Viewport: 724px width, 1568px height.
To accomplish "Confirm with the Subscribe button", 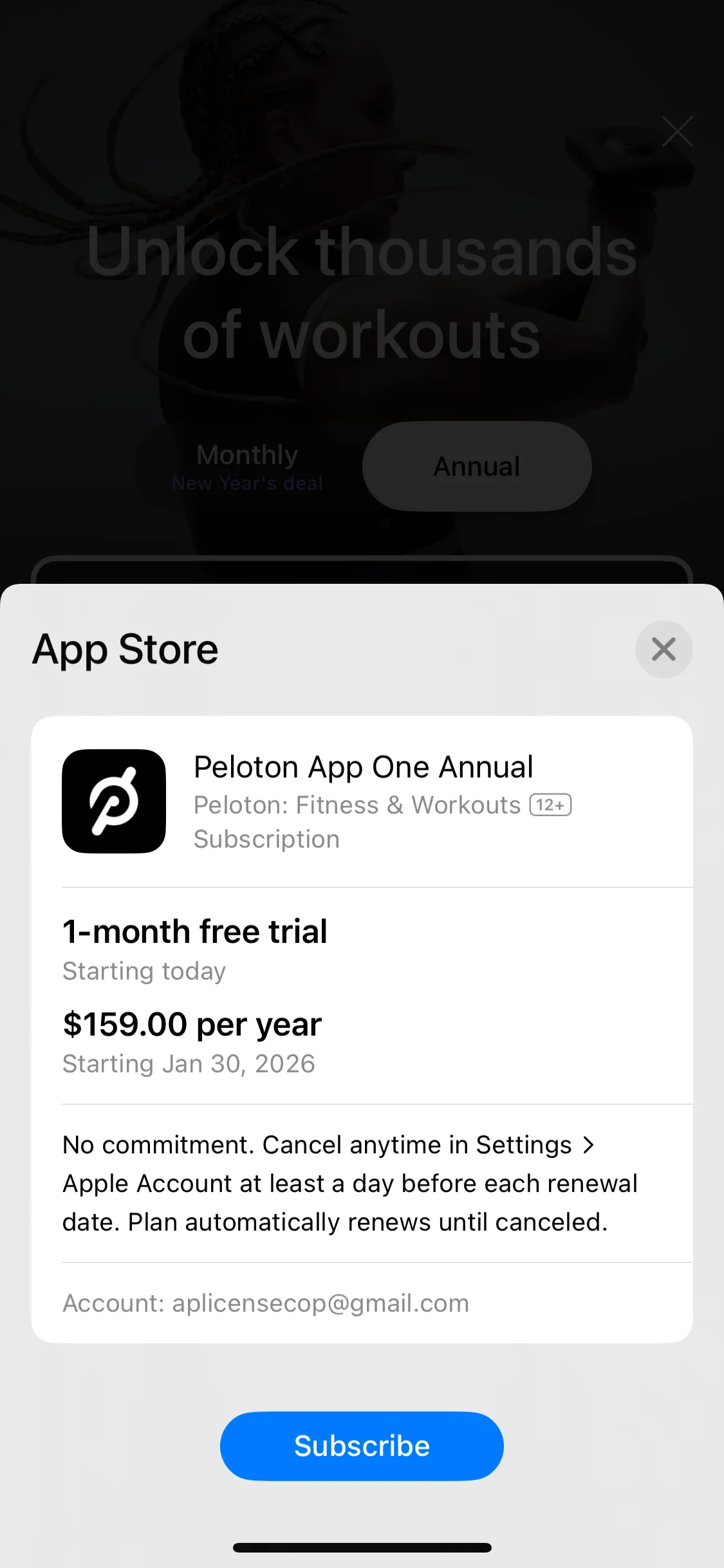I will click(x=362, y=1446).
